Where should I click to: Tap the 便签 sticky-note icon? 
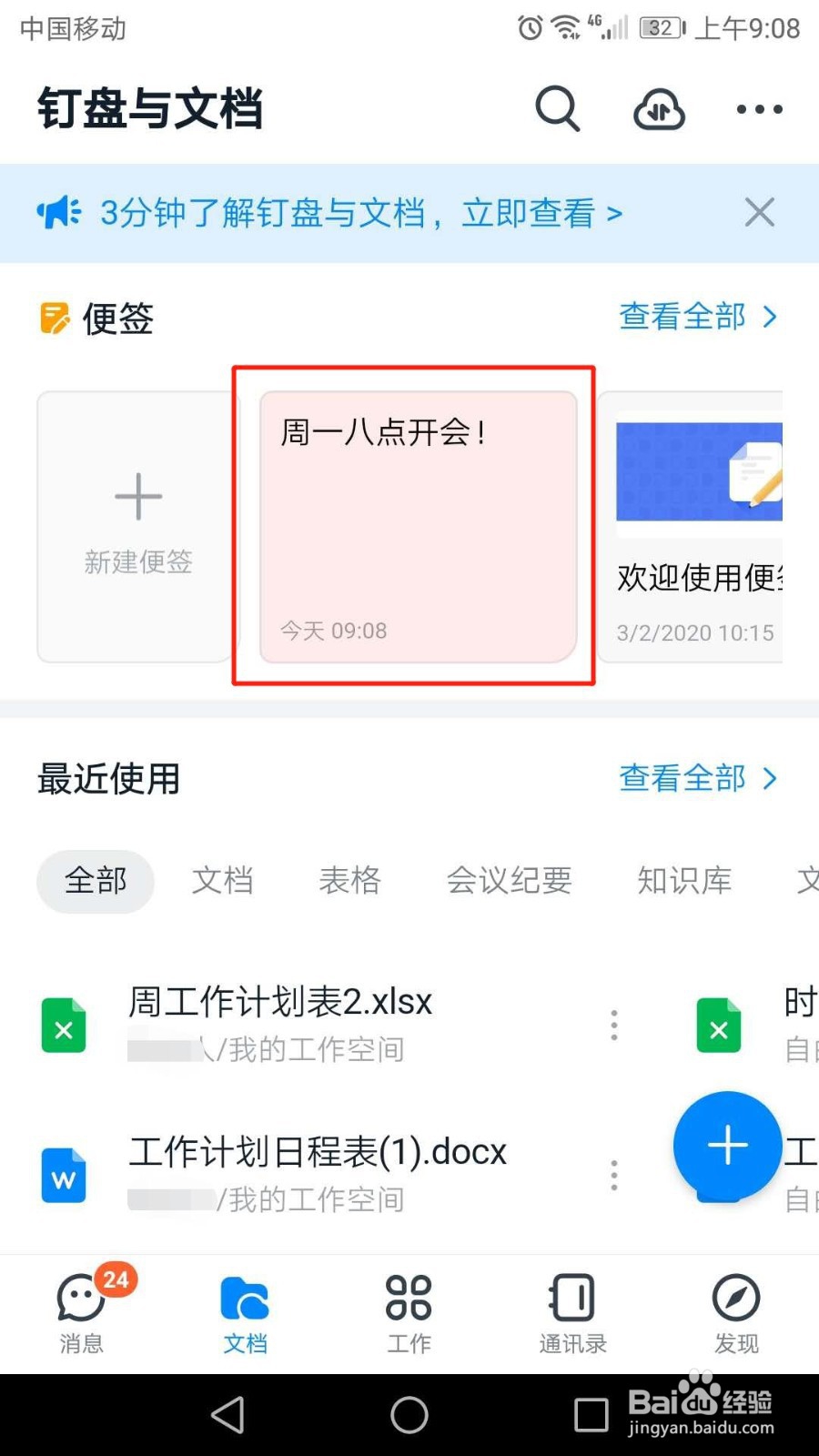tap(55, 318)
